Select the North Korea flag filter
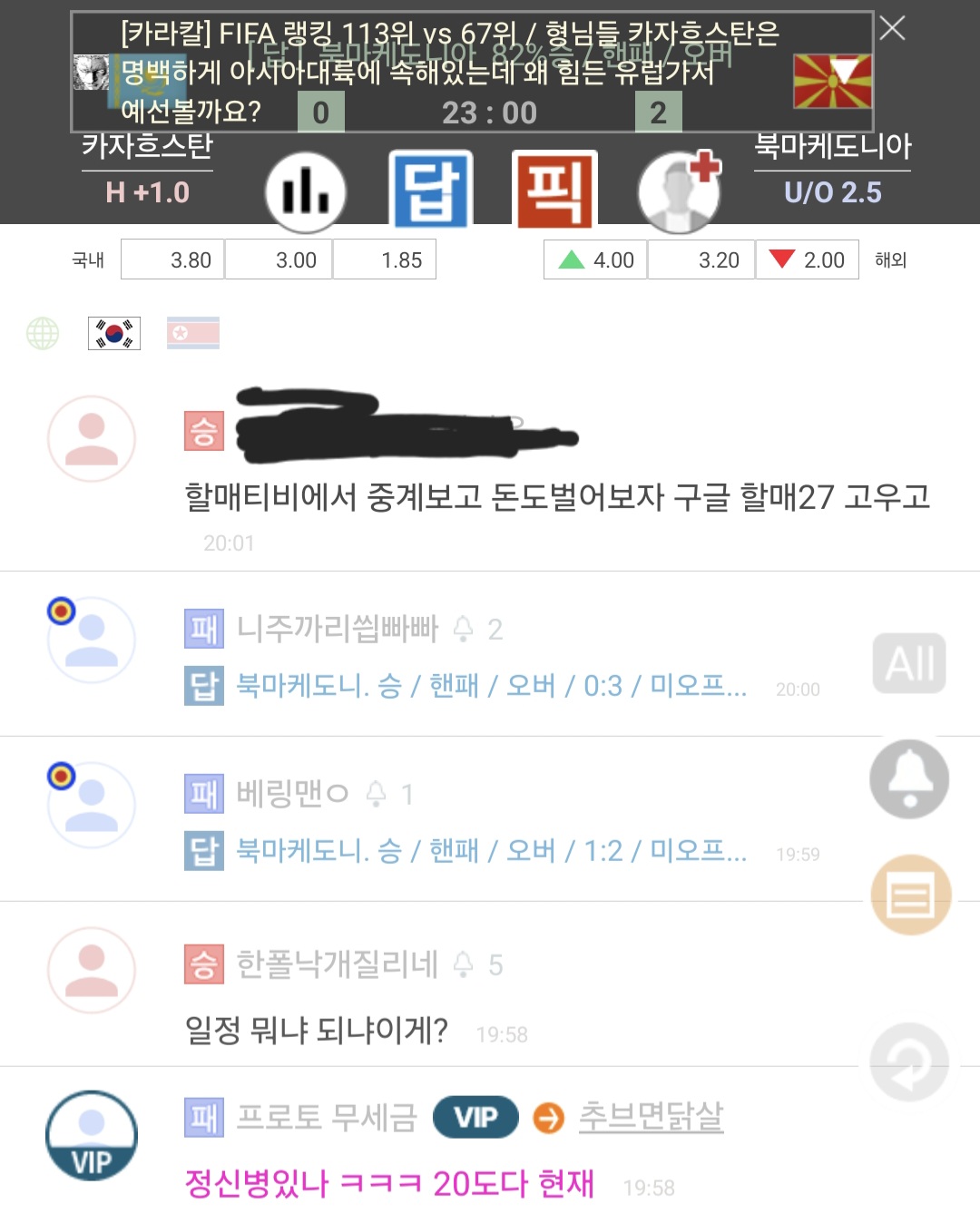 [x=193, y=333]
